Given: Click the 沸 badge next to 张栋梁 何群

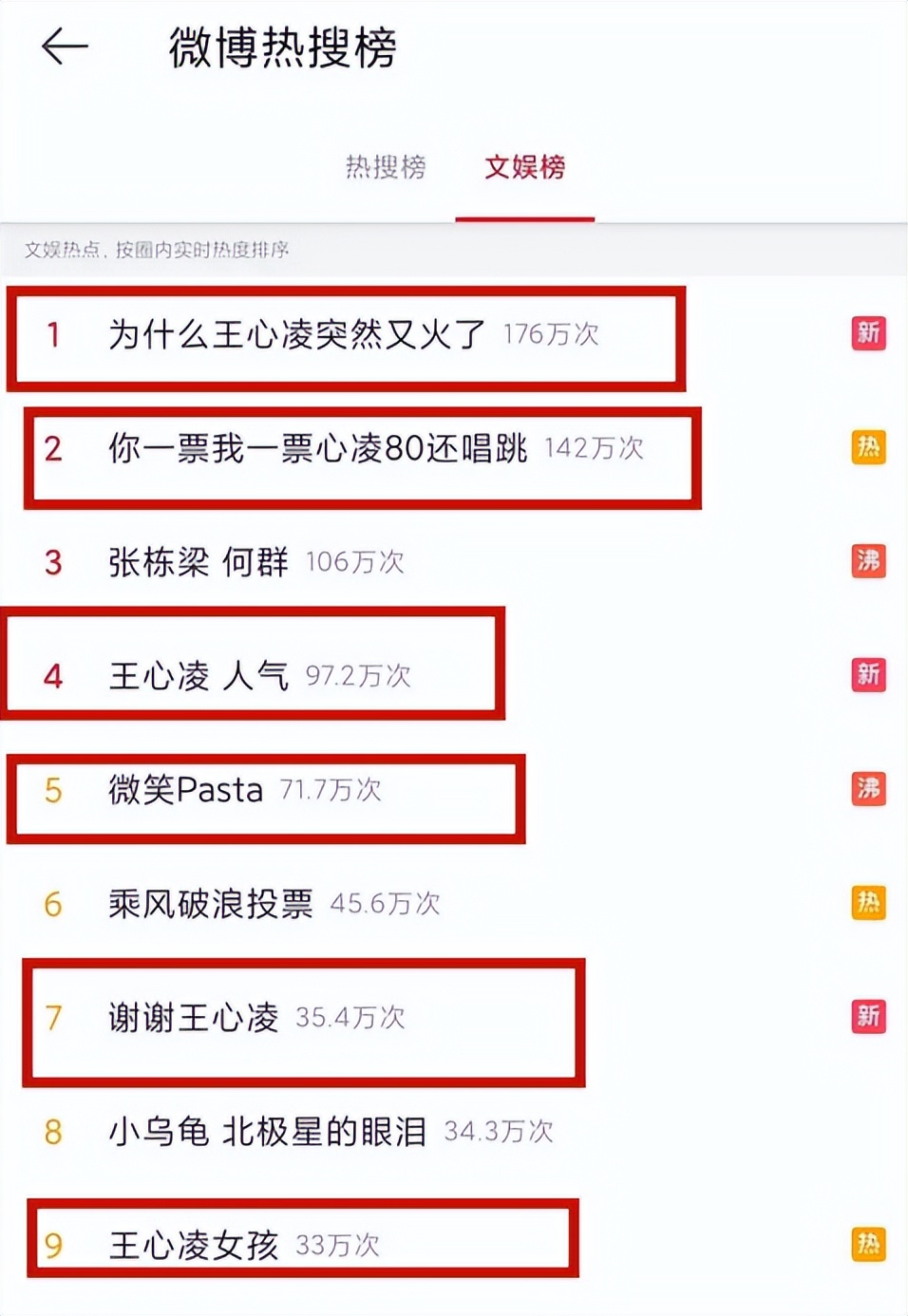Looking at the screenshot, I should click(x=866, y=560).
